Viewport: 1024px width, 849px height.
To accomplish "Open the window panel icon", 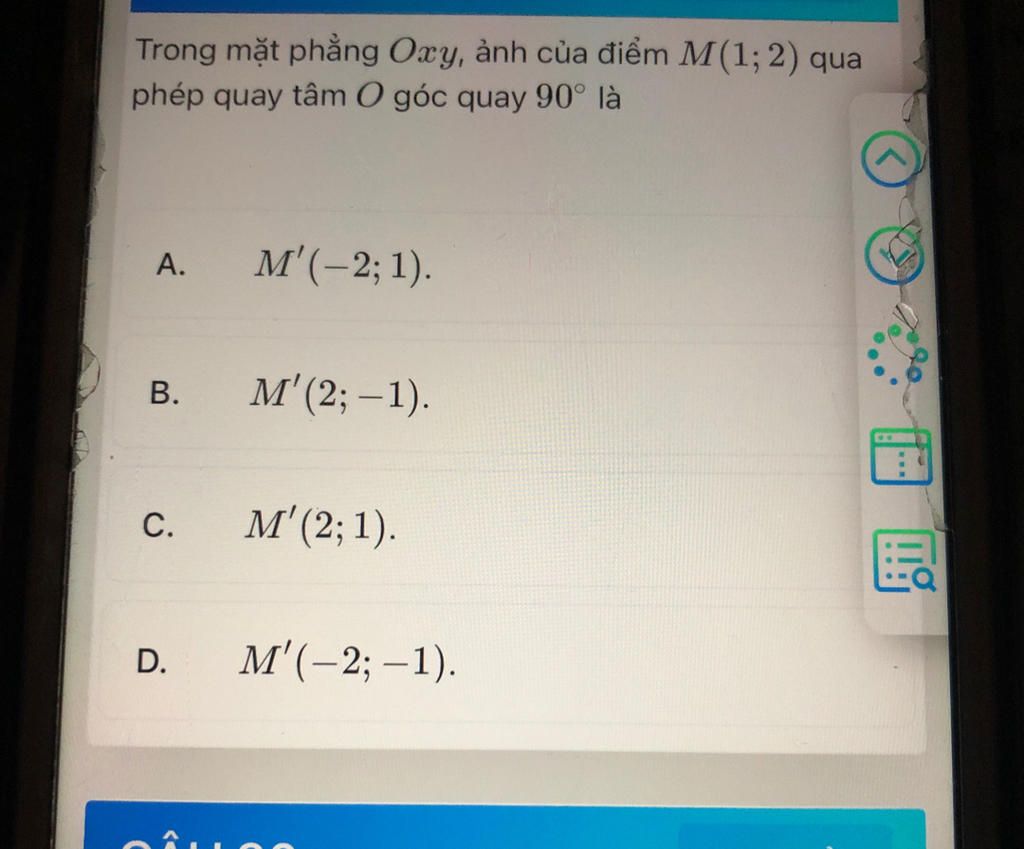I will tap(900, 456).
